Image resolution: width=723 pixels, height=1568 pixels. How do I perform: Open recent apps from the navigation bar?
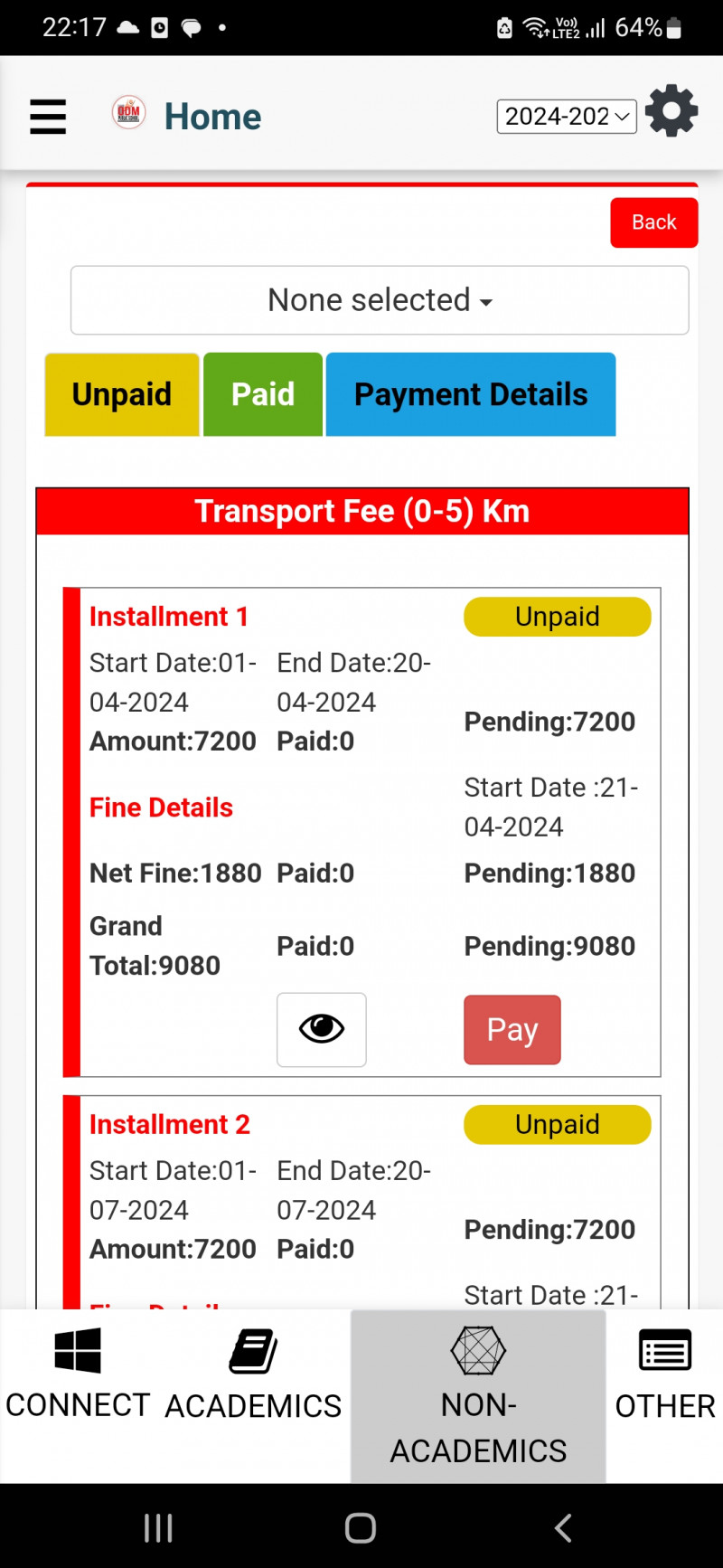click(158, 1527)
